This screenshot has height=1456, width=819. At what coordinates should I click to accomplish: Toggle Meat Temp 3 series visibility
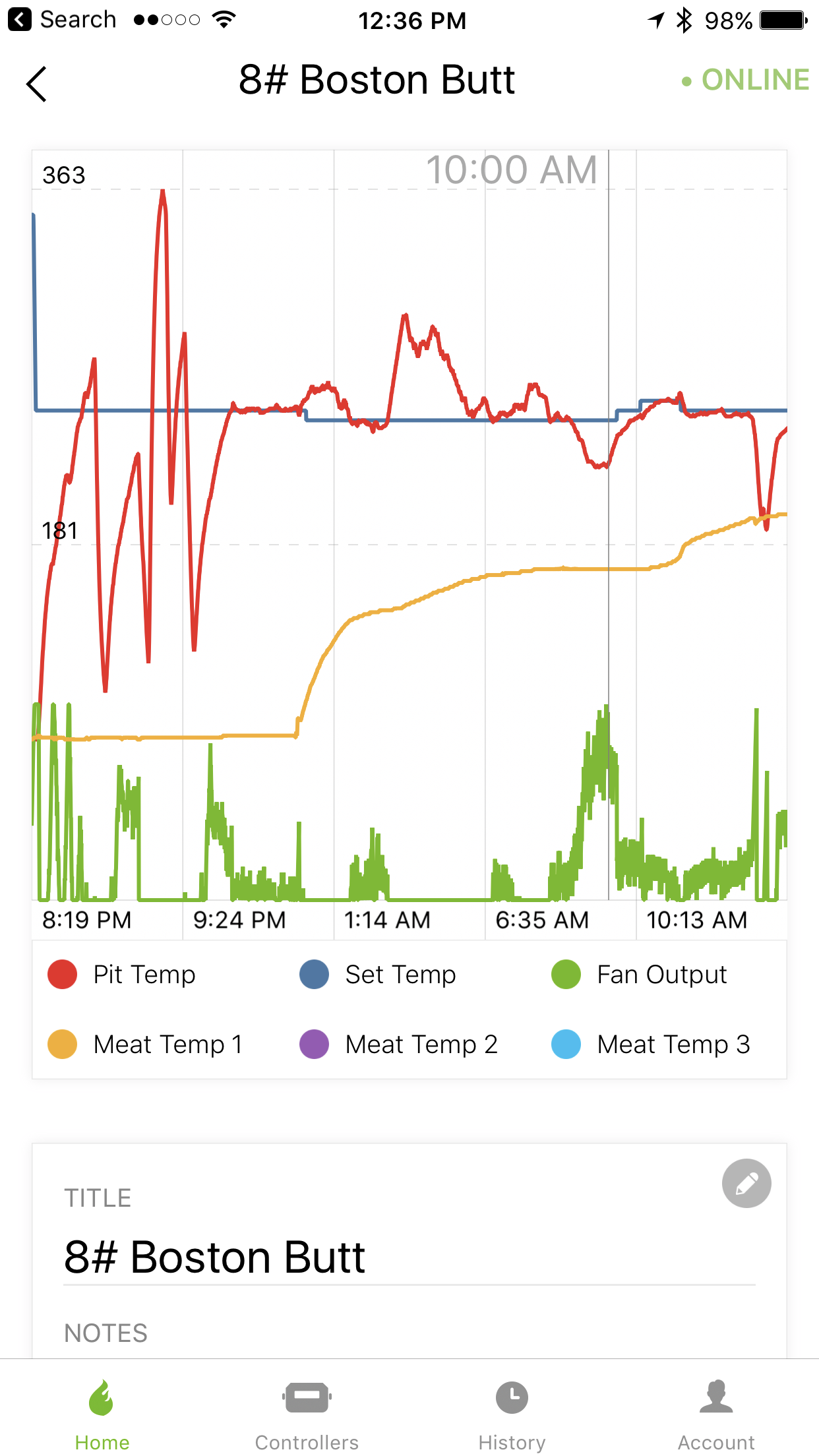coord(651,1045)
